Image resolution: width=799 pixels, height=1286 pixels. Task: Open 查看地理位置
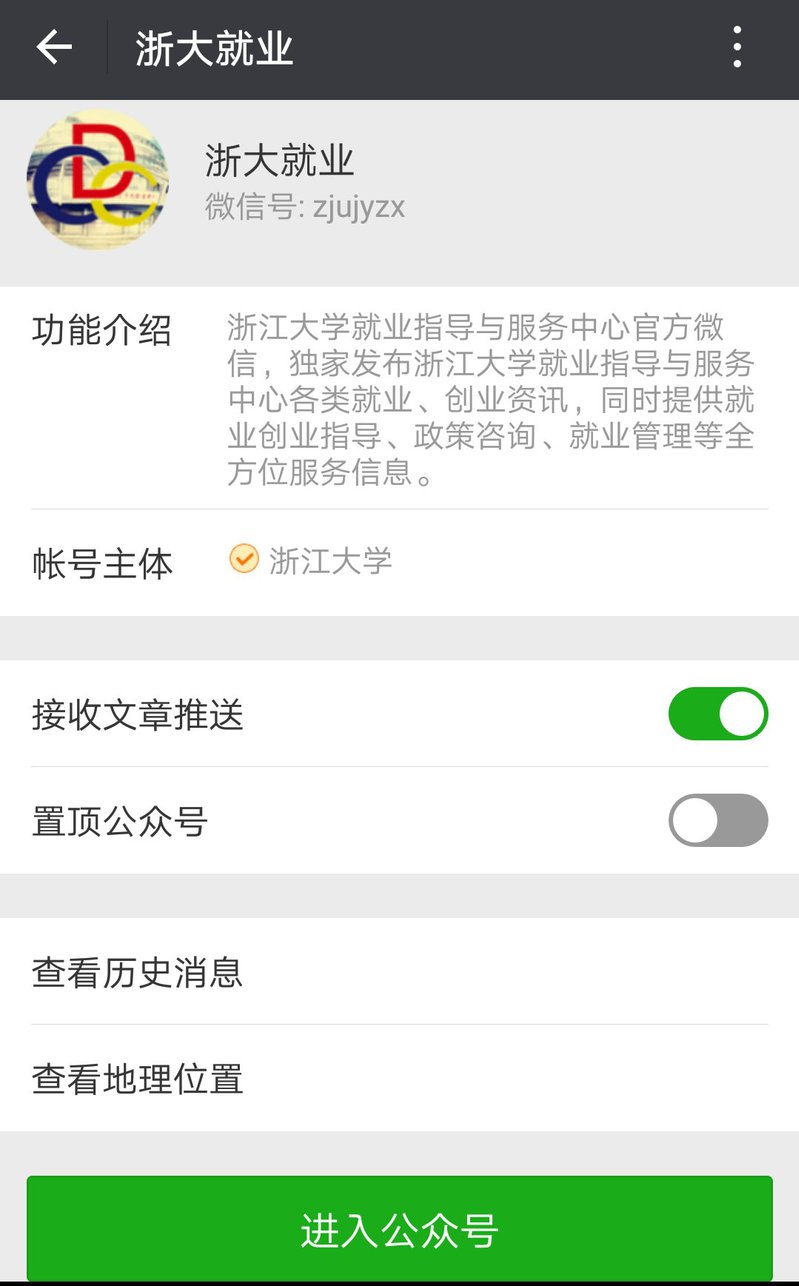point(399,1079)
